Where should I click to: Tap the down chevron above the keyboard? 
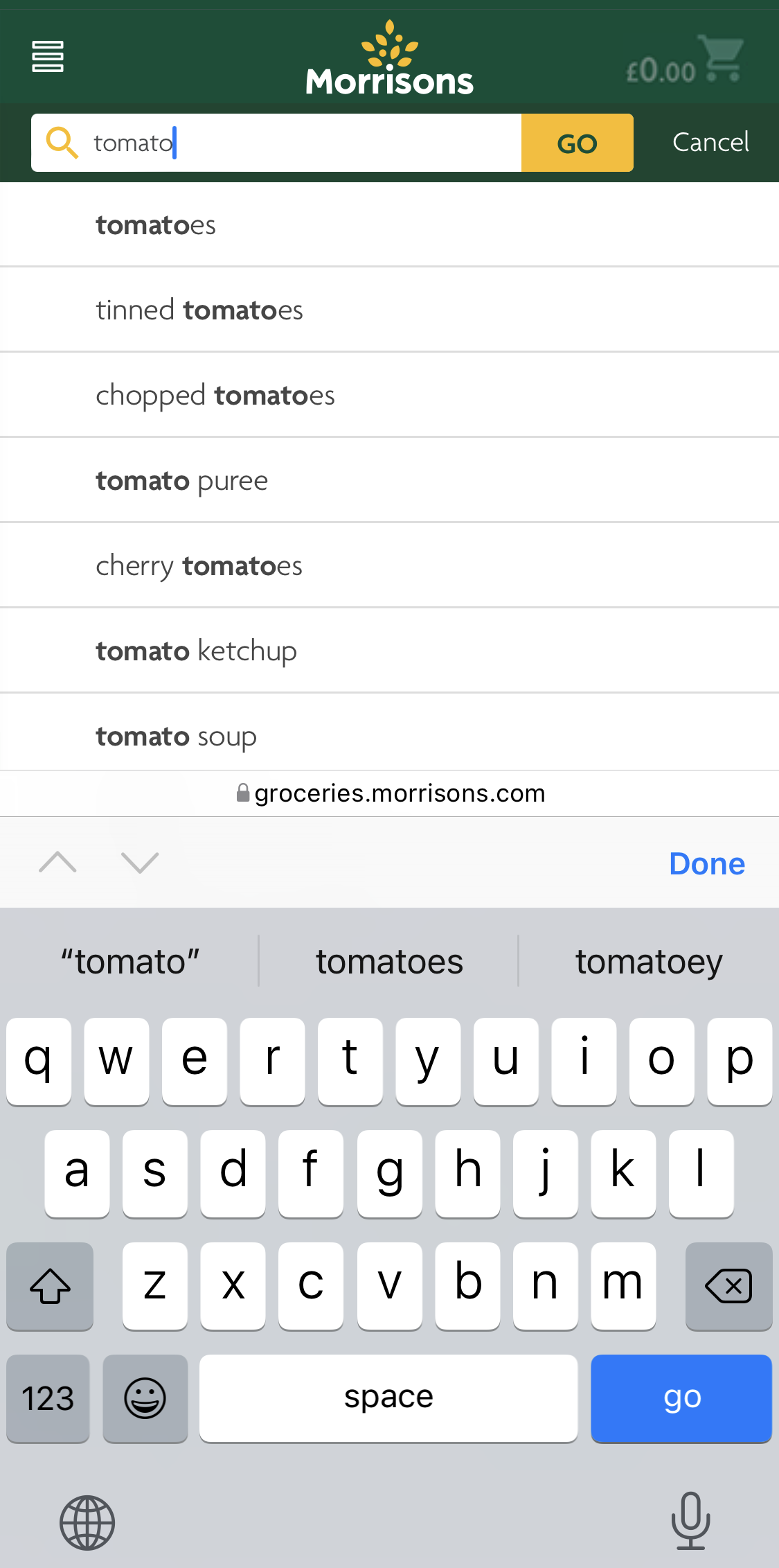coord(140,863)
